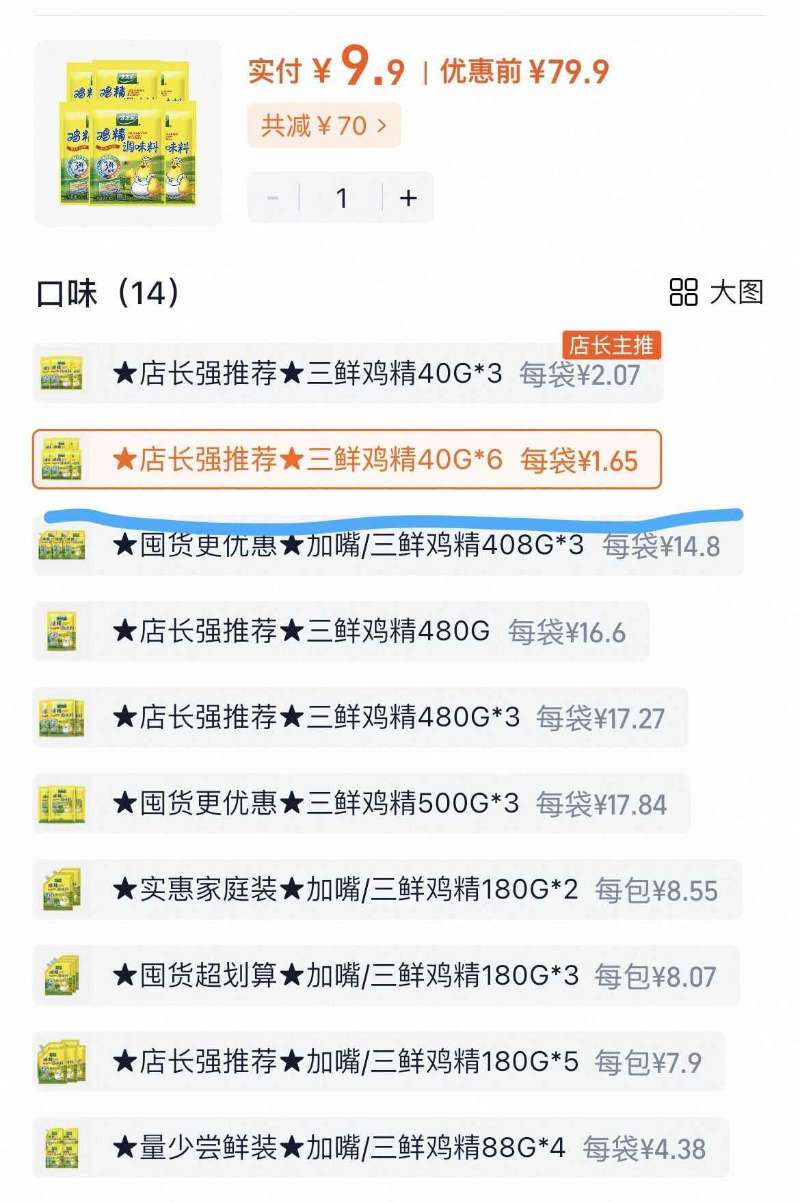Image resolution: width=800 pixels, height=1202 pixels.
Task: Expand the 共减¥70 discount details
Action: [x=324, y=126]
